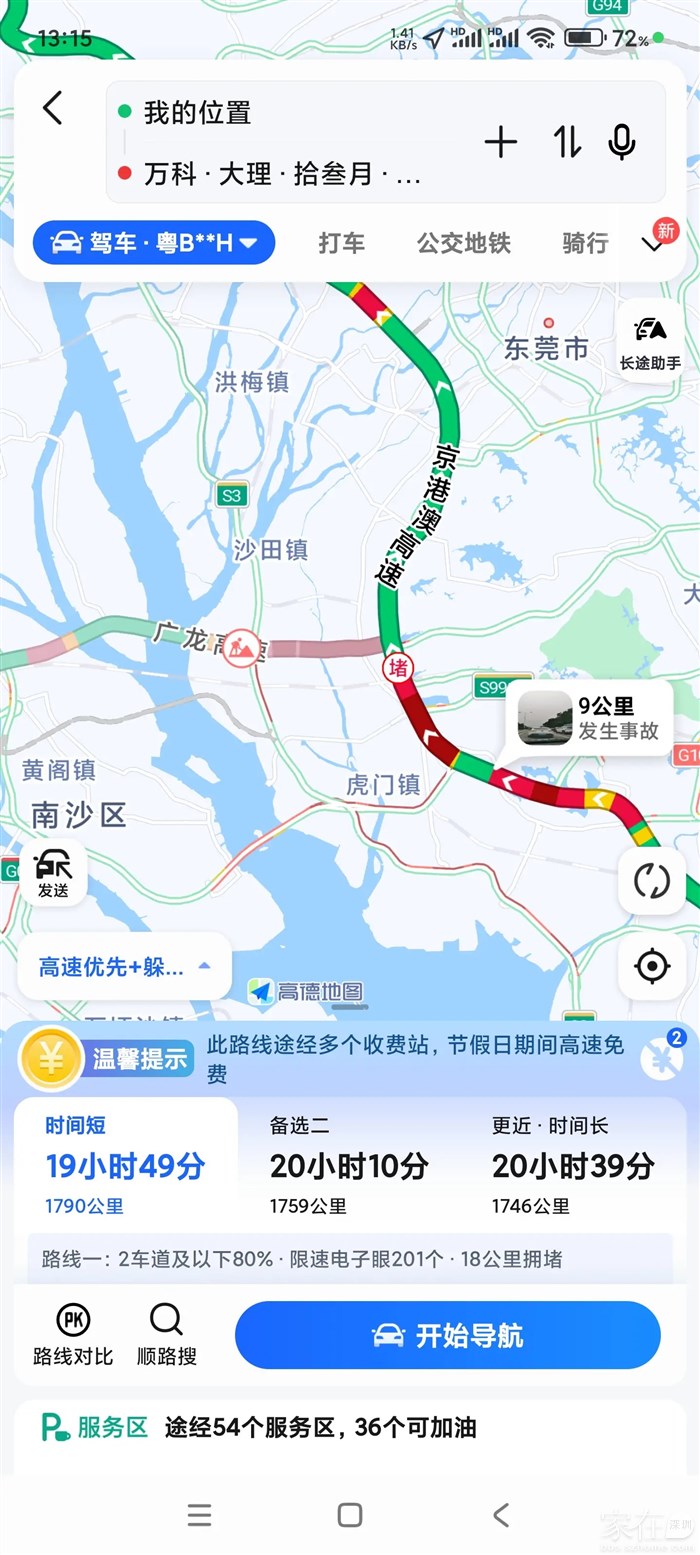Open the 驾车 vehicle plate dropdown
The image size is (700, 1555).
click(x=154, y=243)
